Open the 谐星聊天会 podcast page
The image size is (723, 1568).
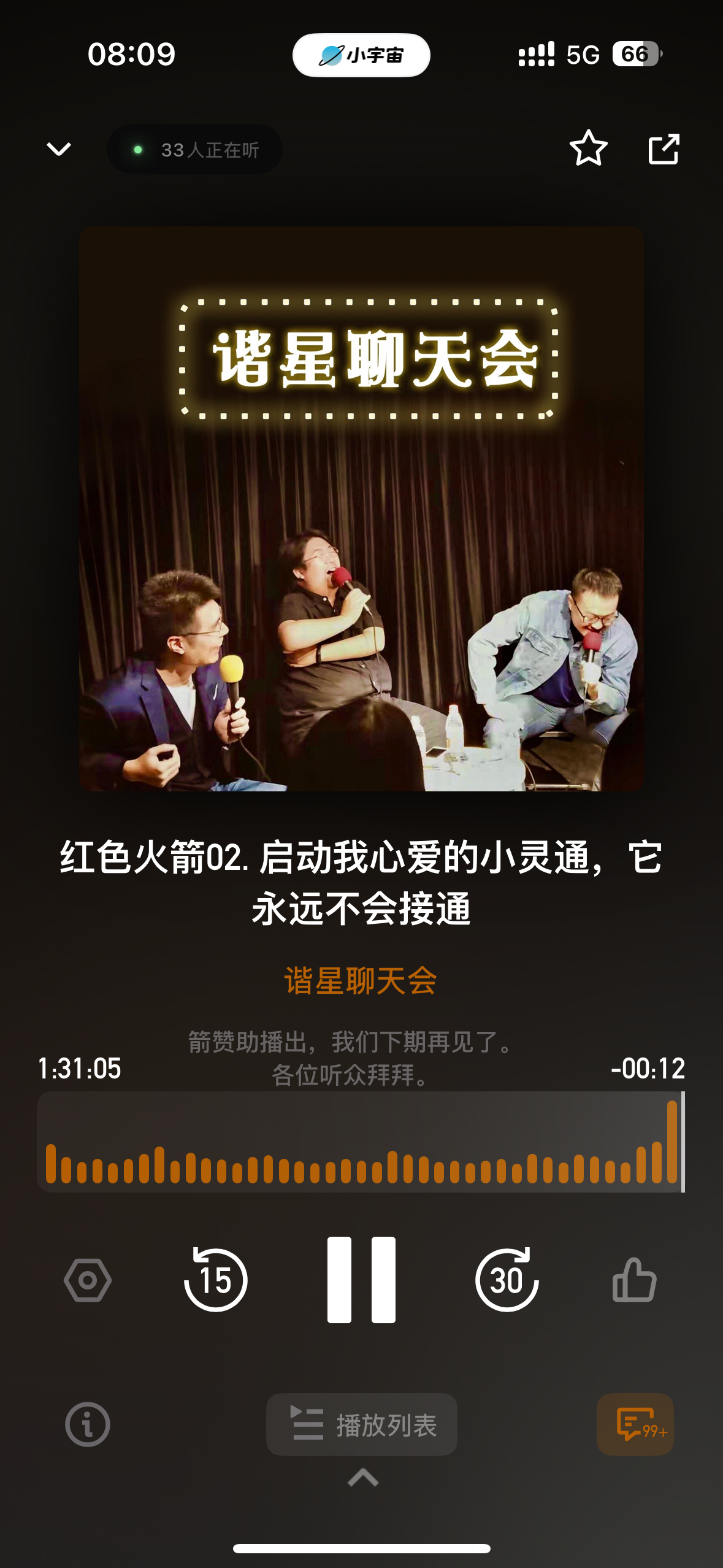(361, 980)
